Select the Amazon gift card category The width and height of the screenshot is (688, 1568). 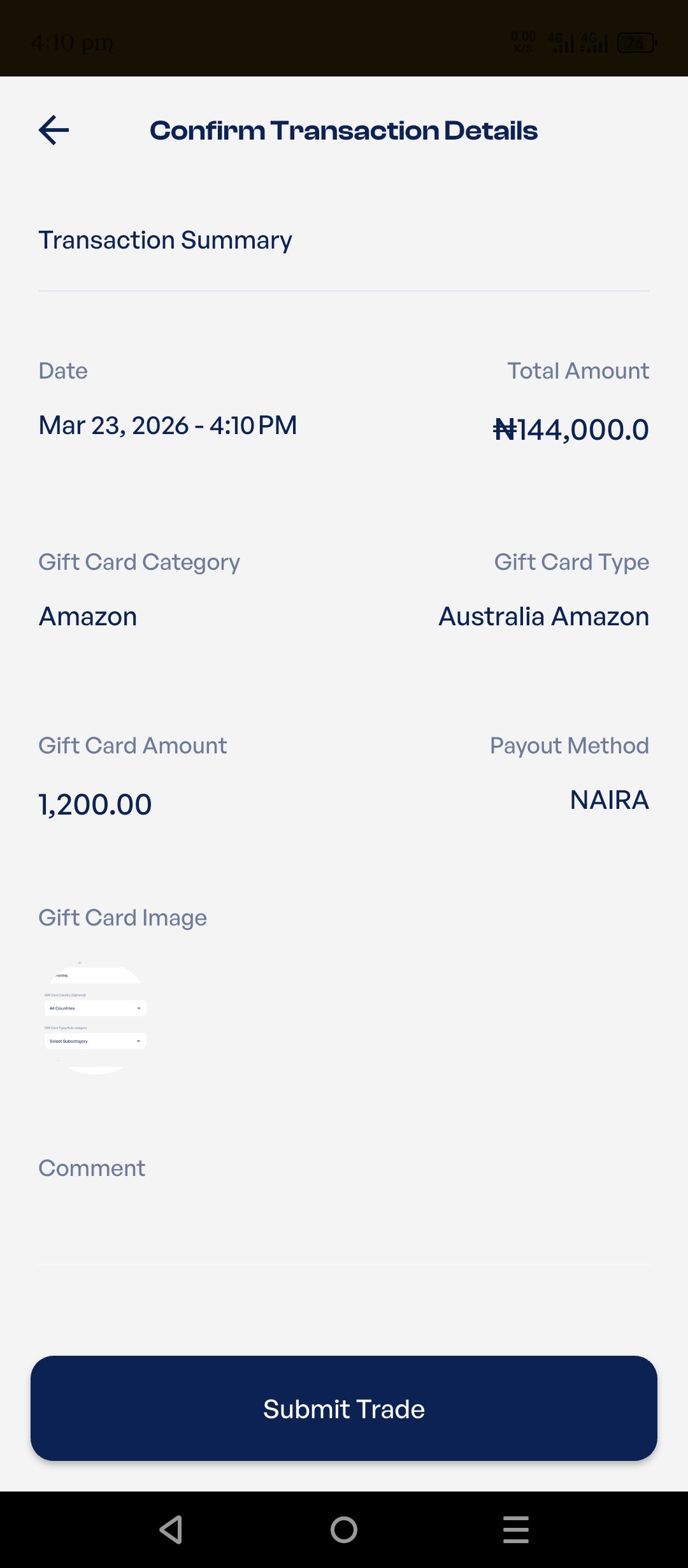(x=87, y=616)
